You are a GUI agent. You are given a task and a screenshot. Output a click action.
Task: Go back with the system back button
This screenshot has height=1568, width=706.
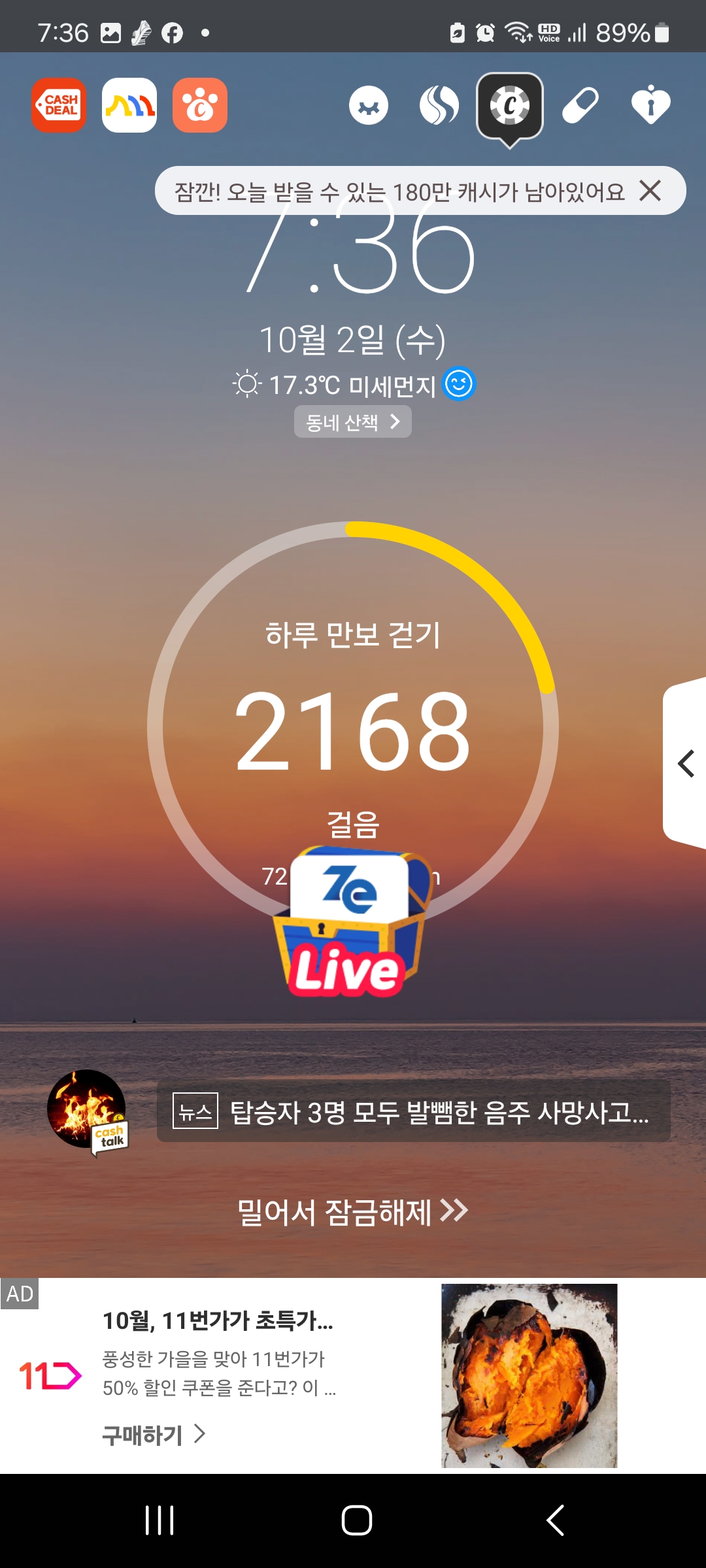[556, 1520]
